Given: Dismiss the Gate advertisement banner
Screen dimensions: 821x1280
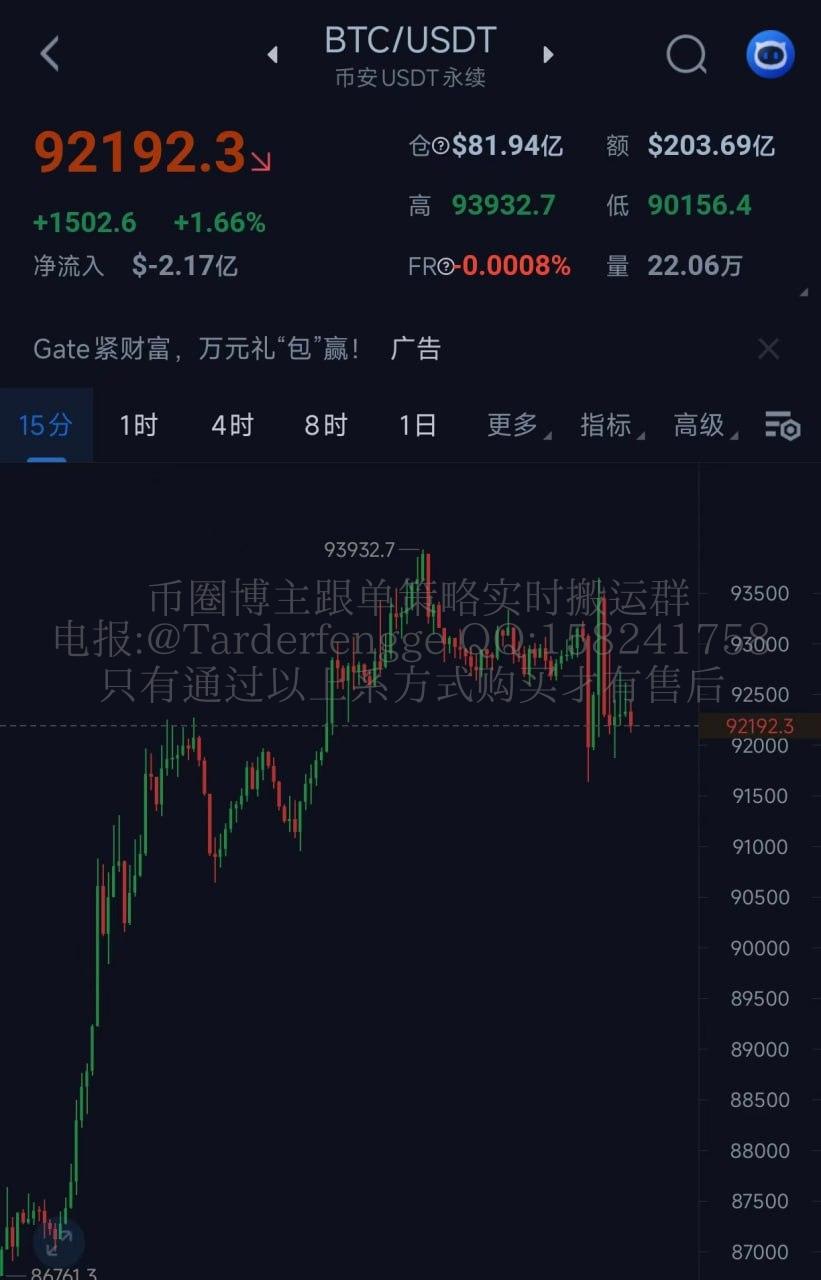Looking at the screenshot, I should tap(768, 349).
